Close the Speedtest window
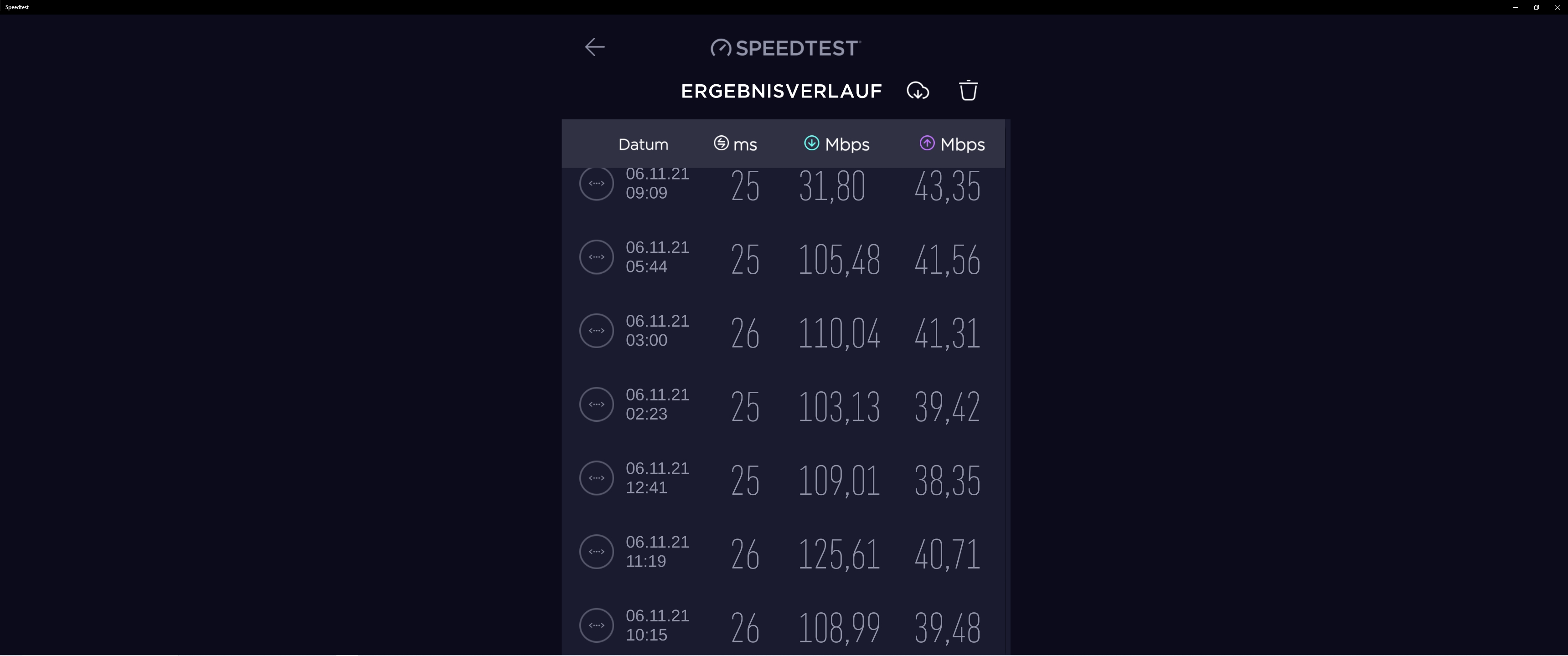Screen dimensions: 1568x656 coord(1557,7)
